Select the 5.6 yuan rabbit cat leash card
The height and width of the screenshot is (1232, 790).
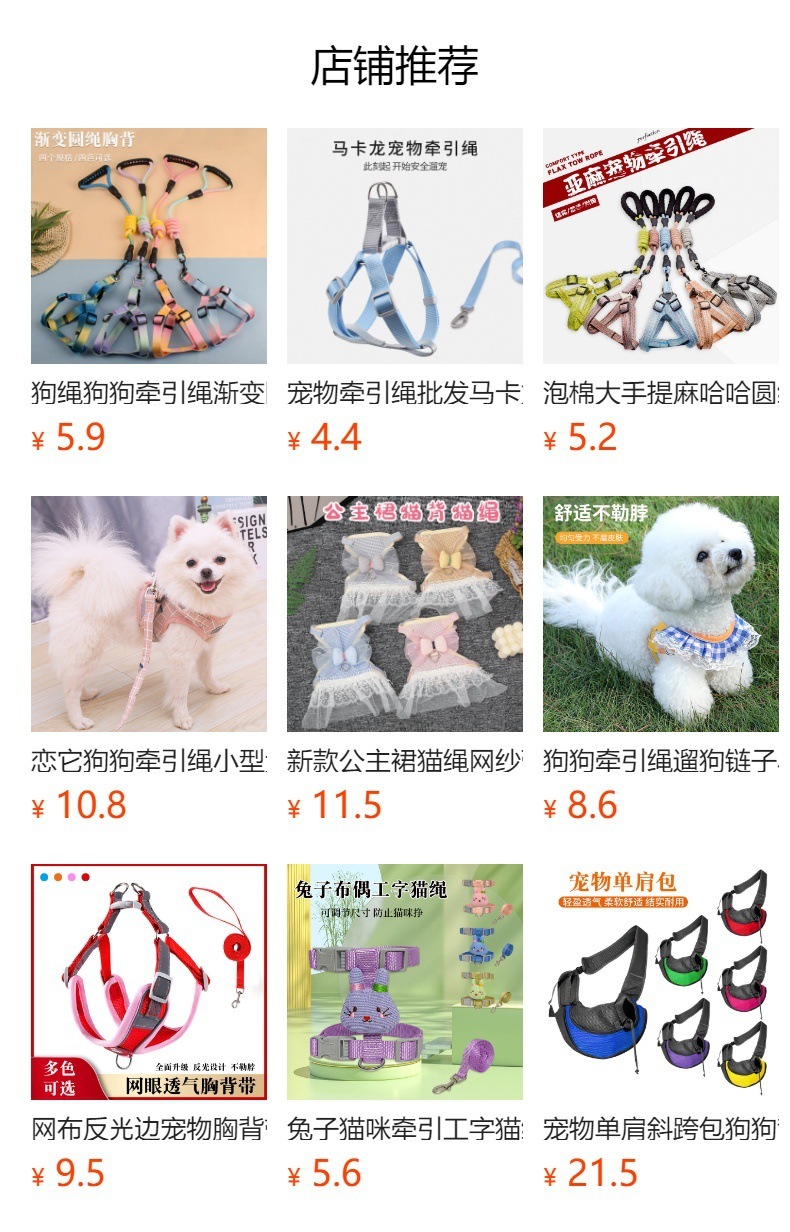tap(405, 982)
